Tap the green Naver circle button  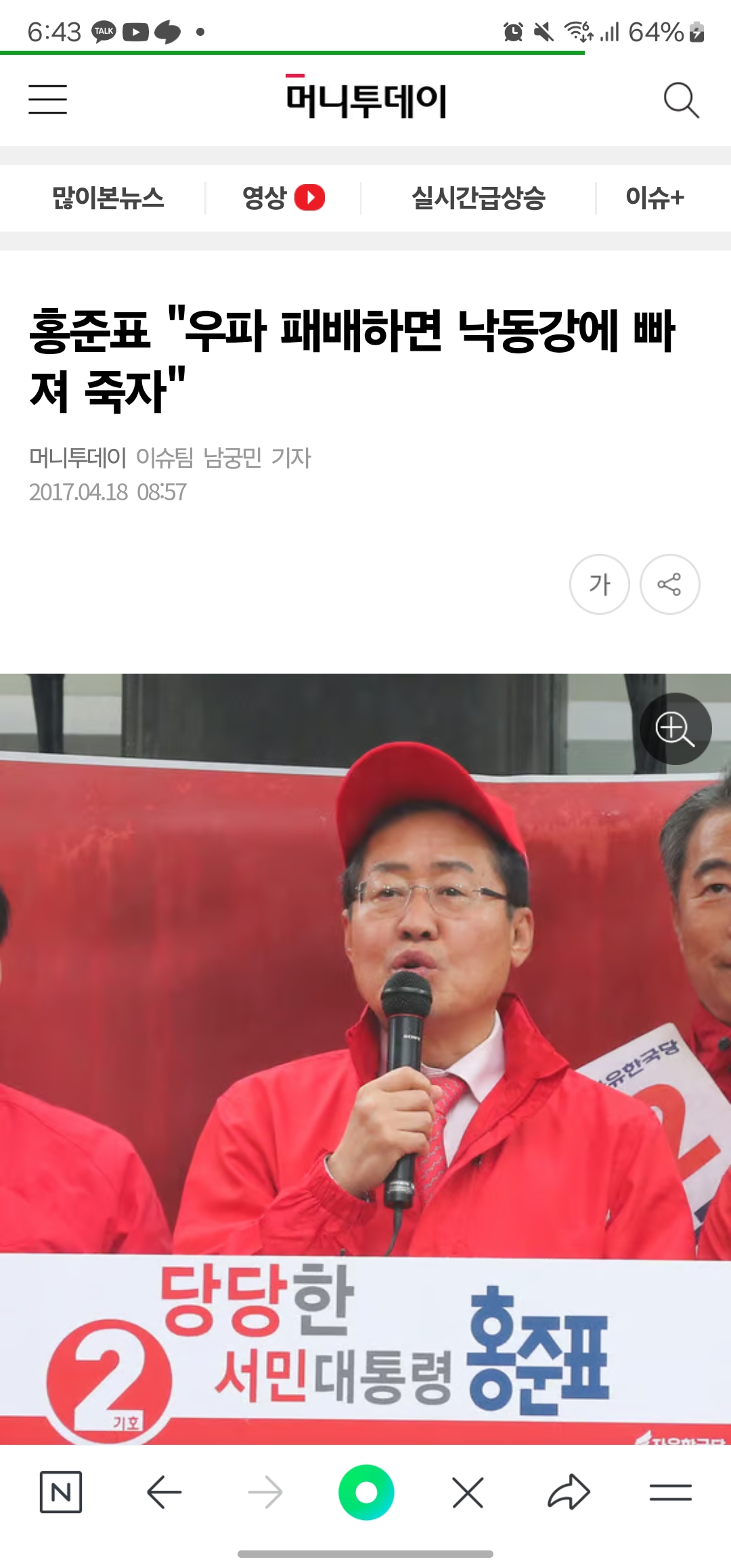click(366, 1492)
